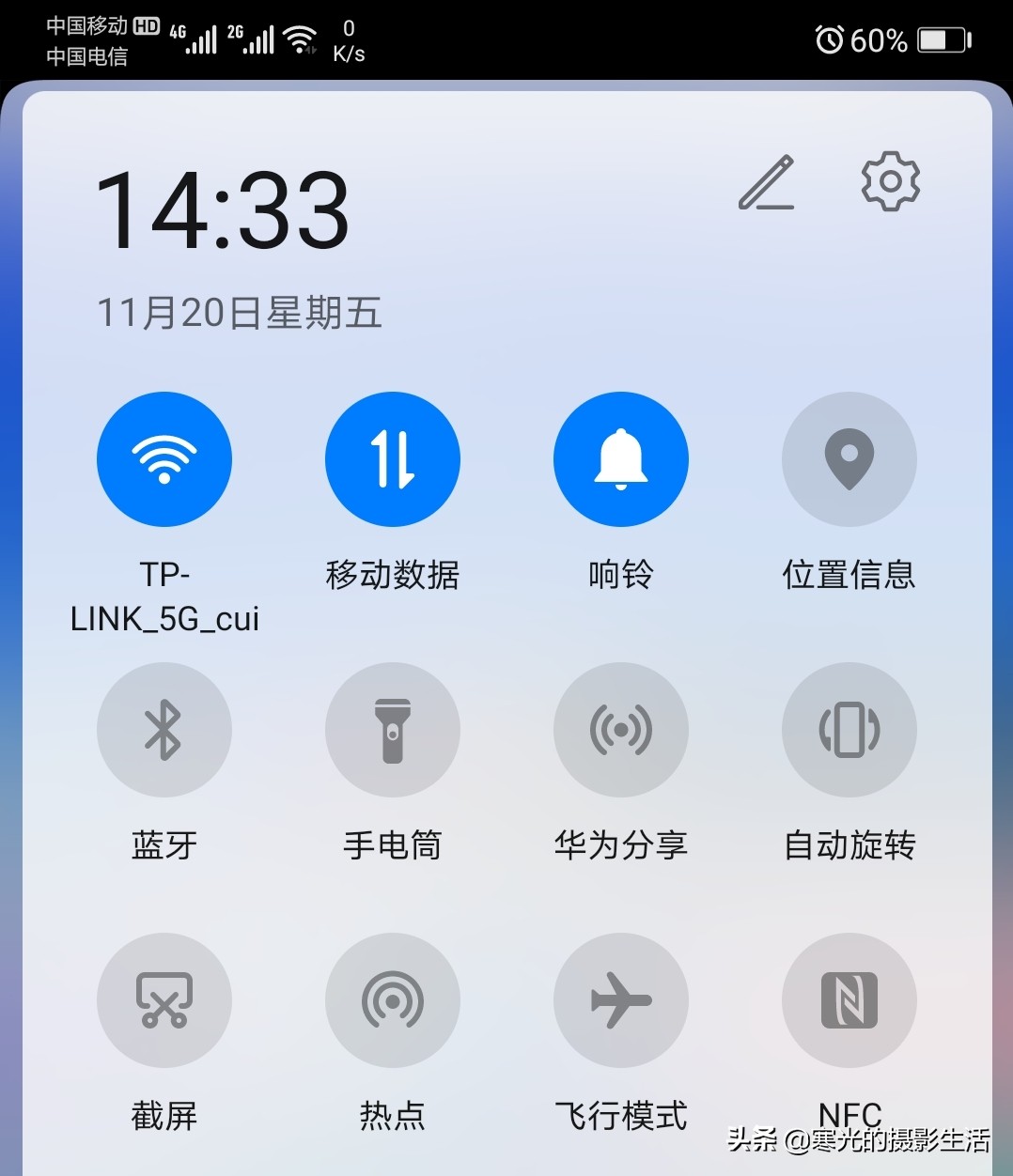Viewport: 1013px width, 1176px height.
Task: Enable Bluetooth
Action: pos(164,730)
